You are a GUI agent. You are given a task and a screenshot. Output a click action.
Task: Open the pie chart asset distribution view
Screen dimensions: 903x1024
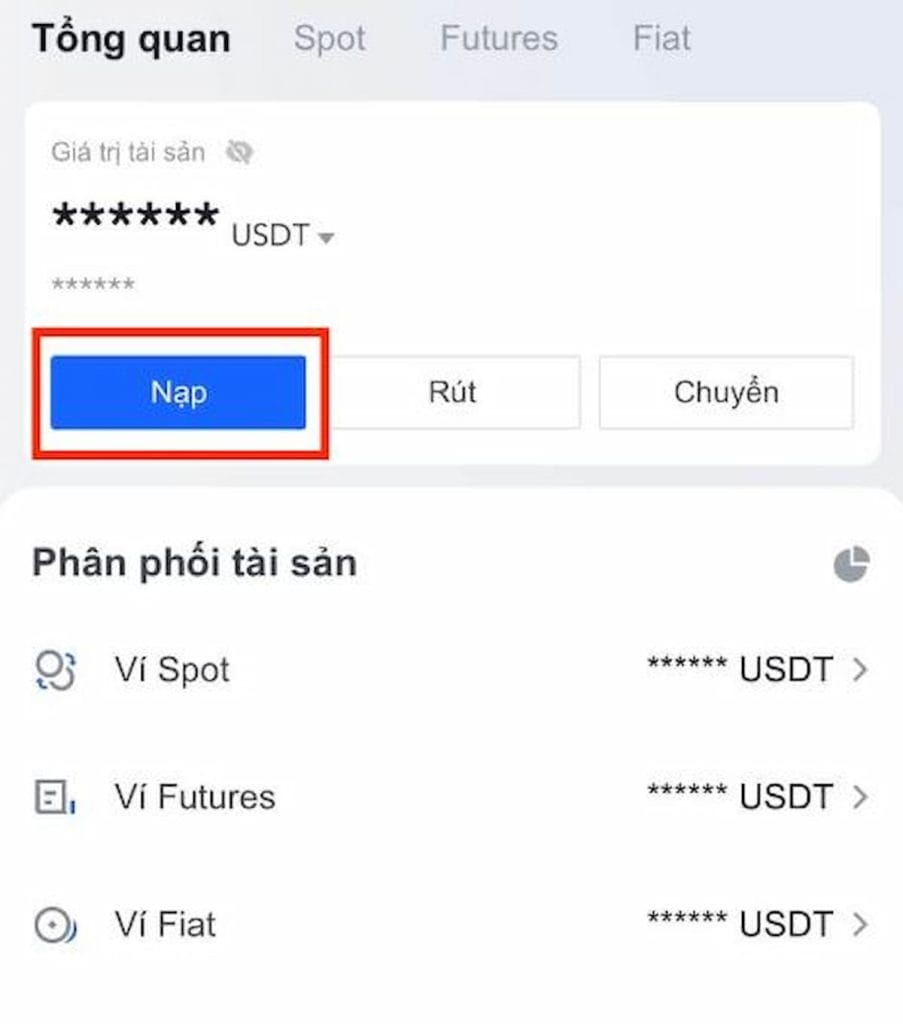(x=849, y=563)
